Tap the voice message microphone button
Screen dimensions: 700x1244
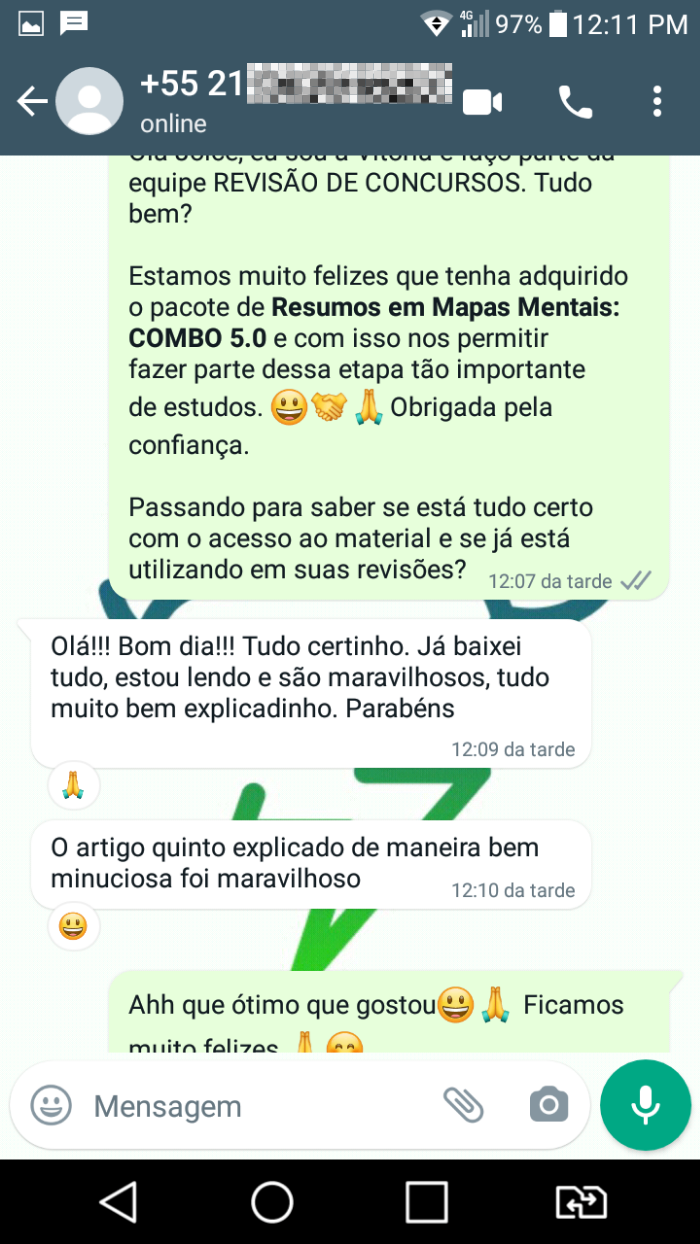pos(645,1105)
